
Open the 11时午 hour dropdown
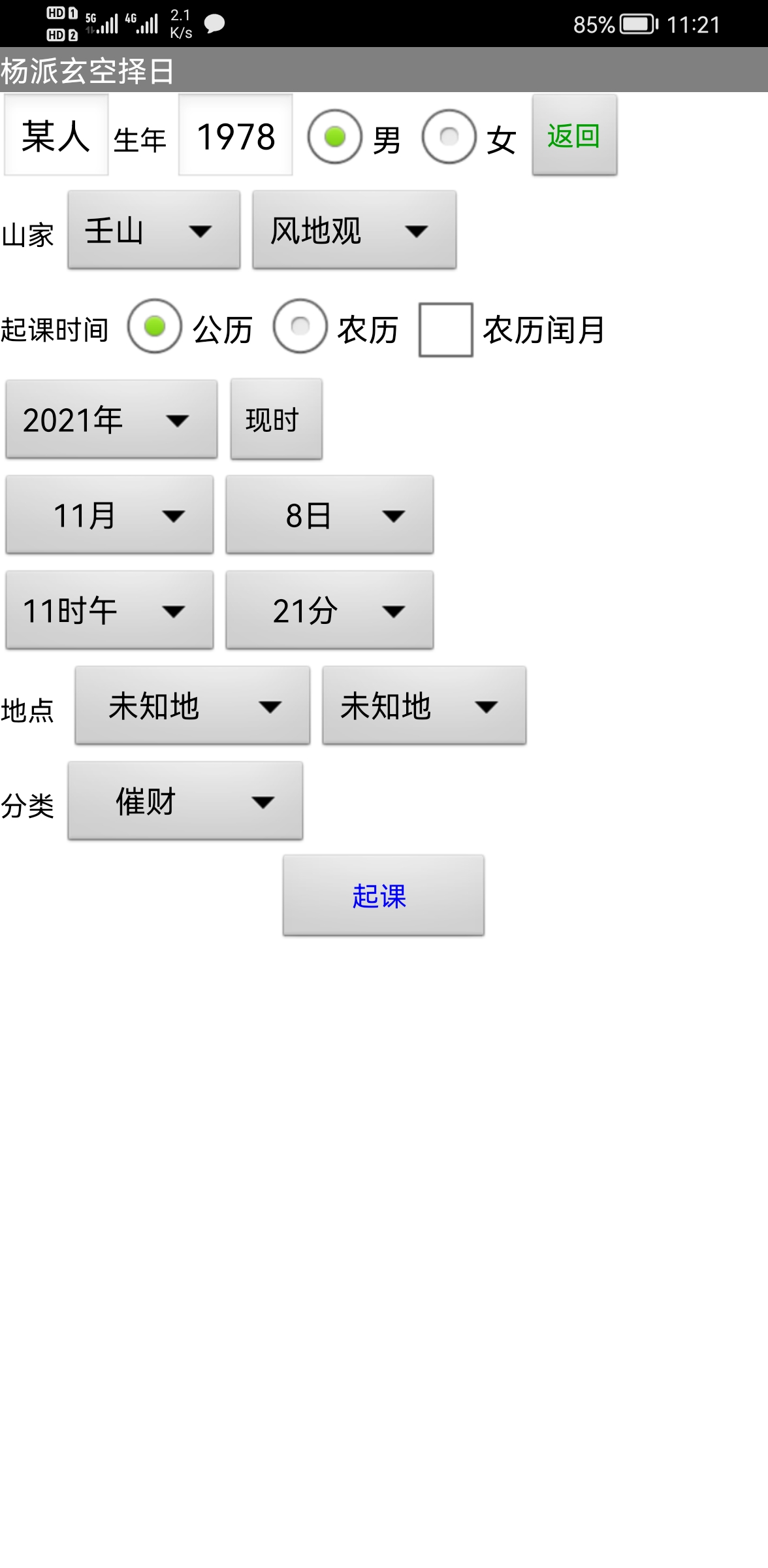click(x=110, y=610)
